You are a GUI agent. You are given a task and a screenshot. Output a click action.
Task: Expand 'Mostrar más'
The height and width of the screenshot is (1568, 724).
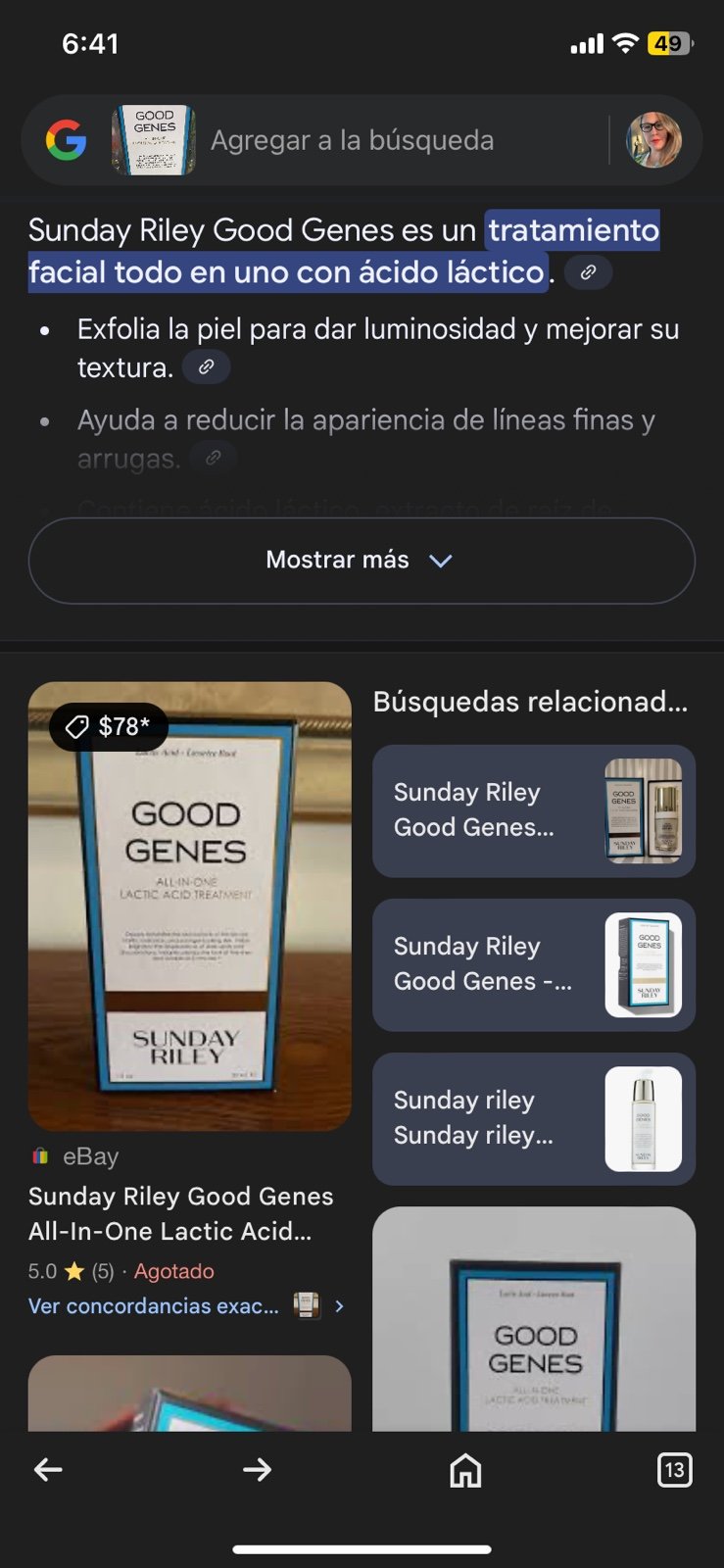pyautogui.click(x=362, y=561)
